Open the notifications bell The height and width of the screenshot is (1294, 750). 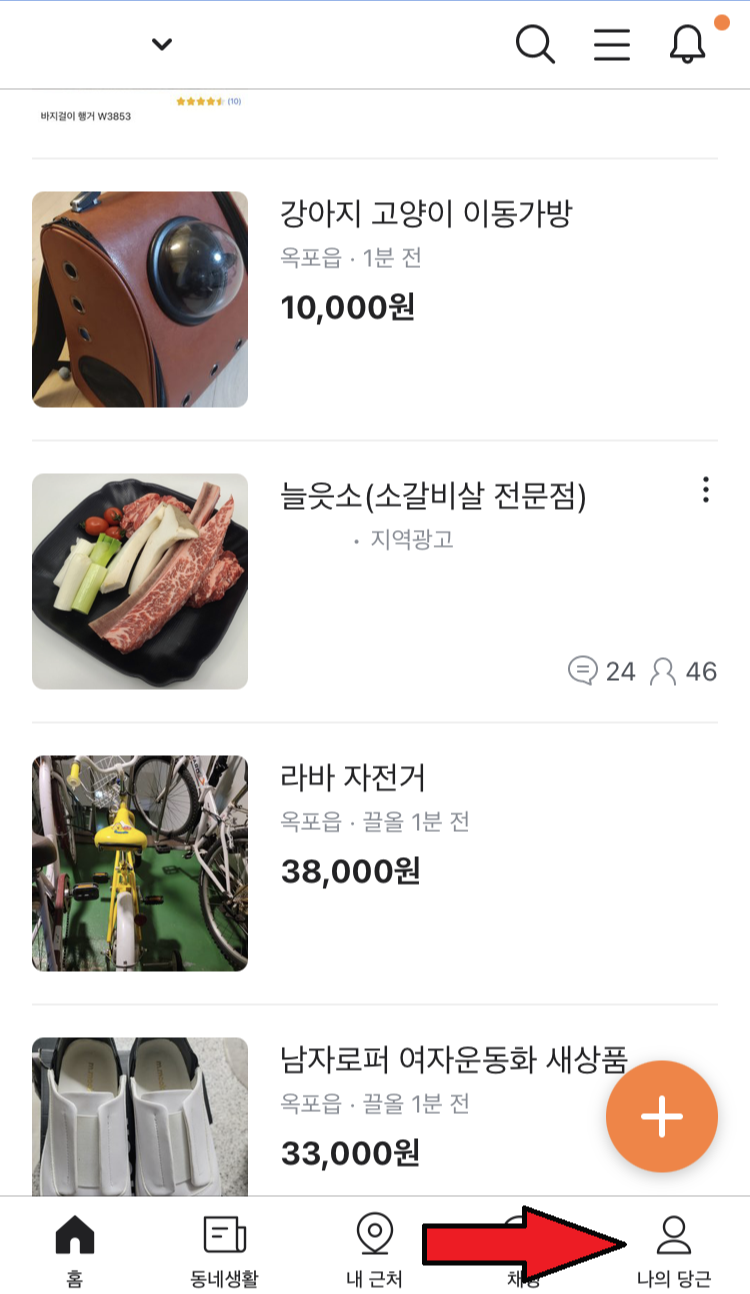687,45
